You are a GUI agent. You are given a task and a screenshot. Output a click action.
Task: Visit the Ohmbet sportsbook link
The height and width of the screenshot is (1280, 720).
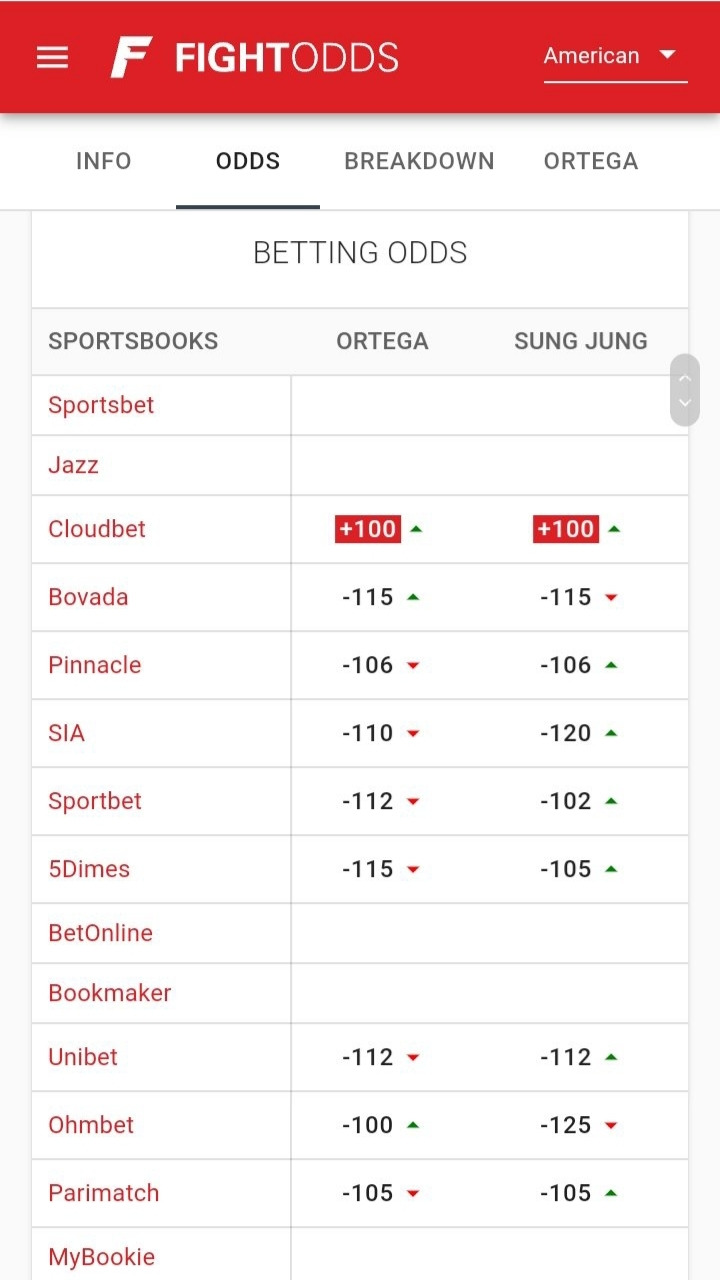point(91,1125)
